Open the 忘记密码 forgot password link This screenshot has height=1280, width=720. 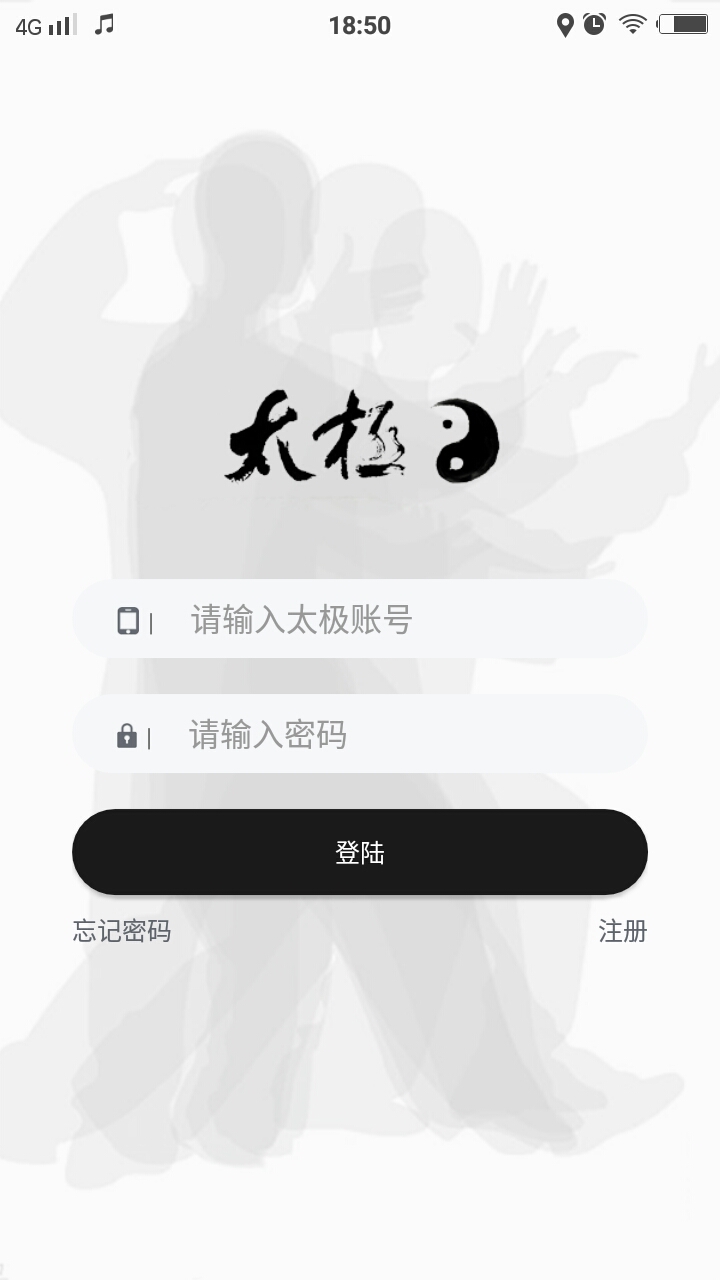(x=122, y=931)
